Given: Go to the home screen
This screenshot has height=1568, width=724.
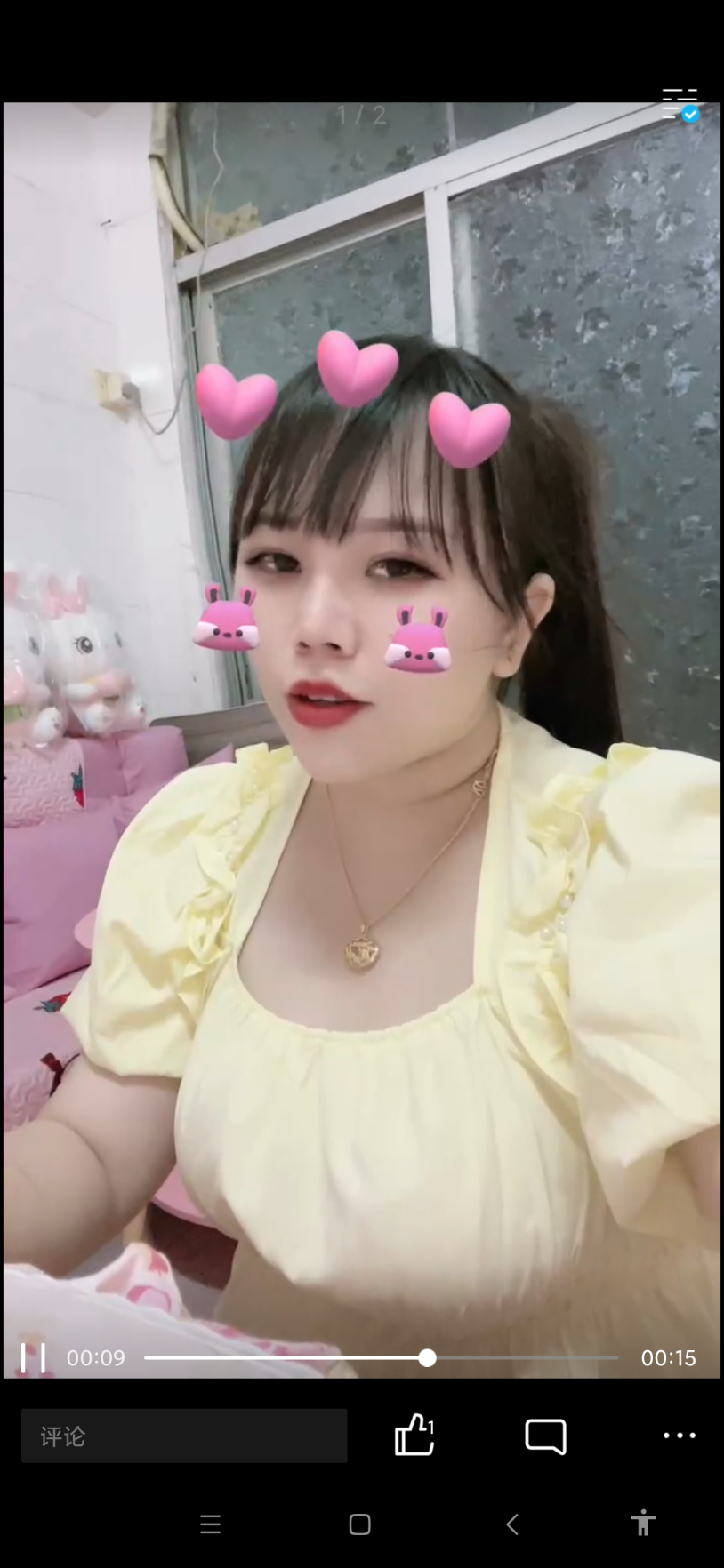Looking at the screenshot, I should [360, 1524].
